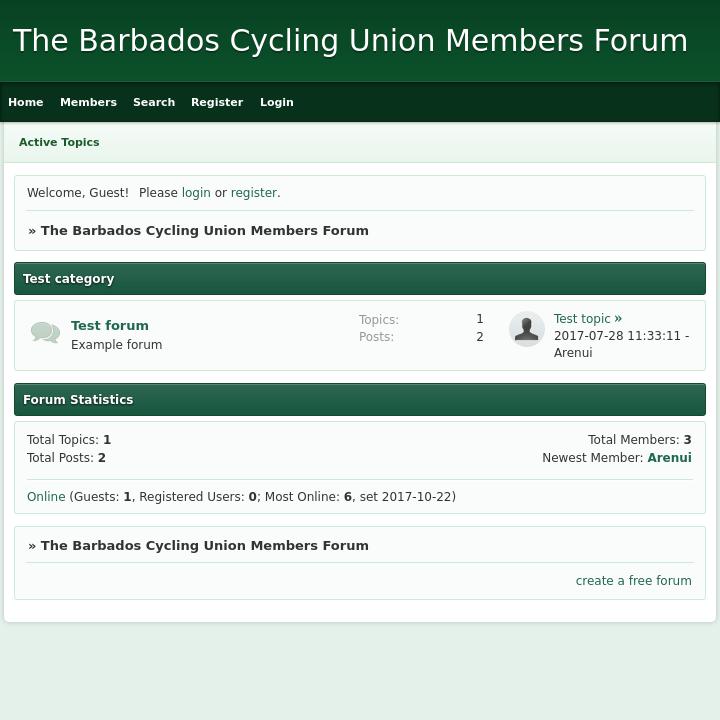This screenshot has width=720, height=720.
Task: Open the bottom Barbados Cycling Union breadcrumb
Action: [204, 546]
